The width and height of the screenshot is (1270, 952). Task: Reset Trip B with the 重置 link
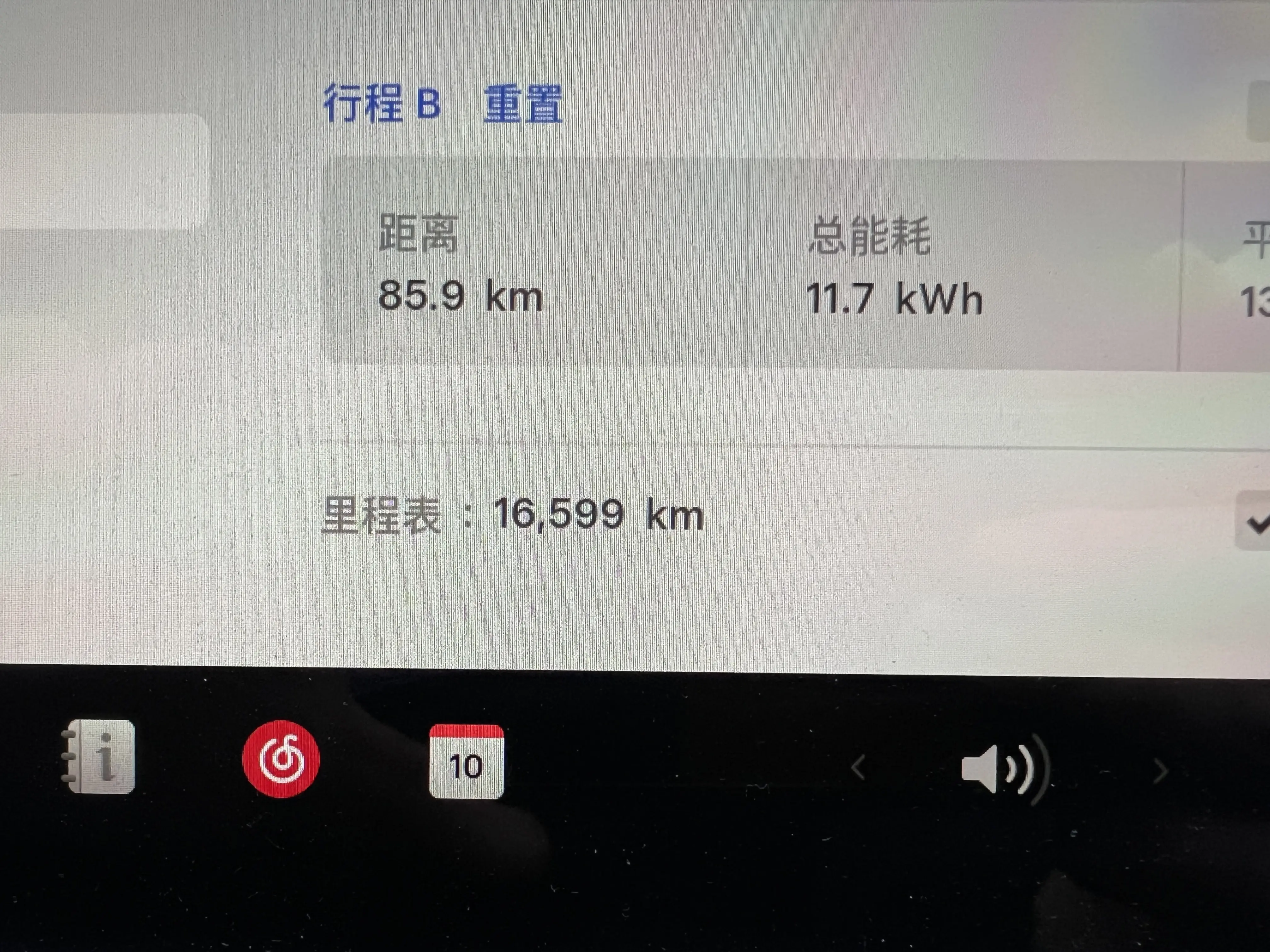(x=523, y=105)
